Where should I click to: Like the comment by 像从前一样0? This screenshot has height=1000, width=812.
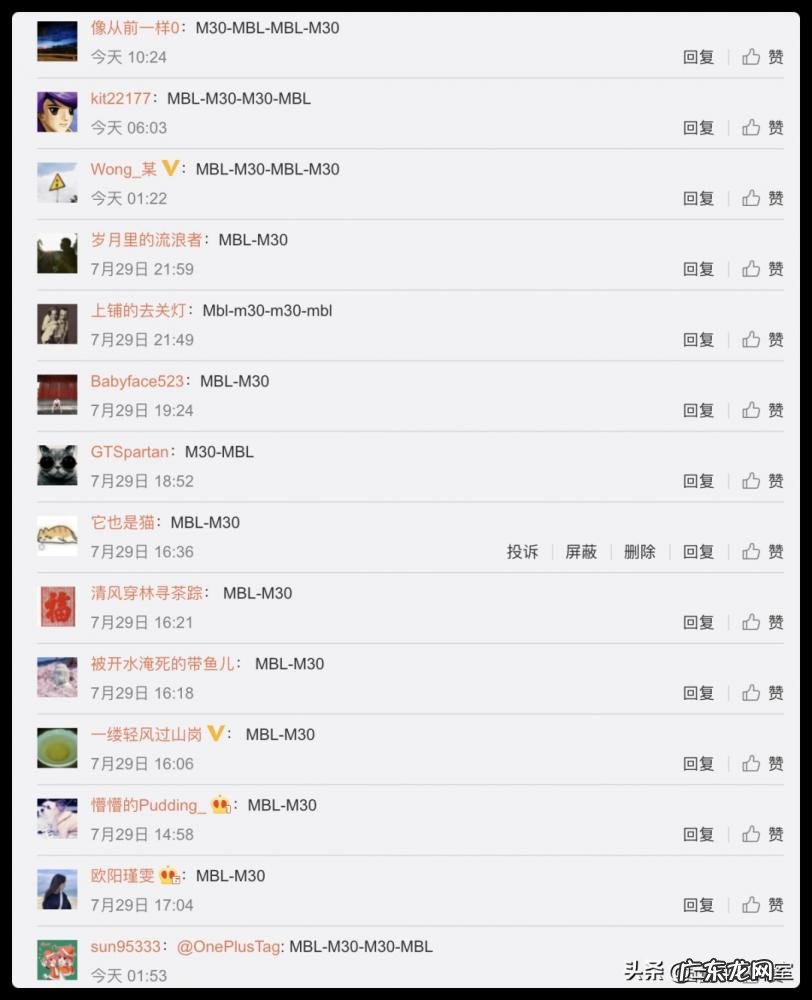752,57
